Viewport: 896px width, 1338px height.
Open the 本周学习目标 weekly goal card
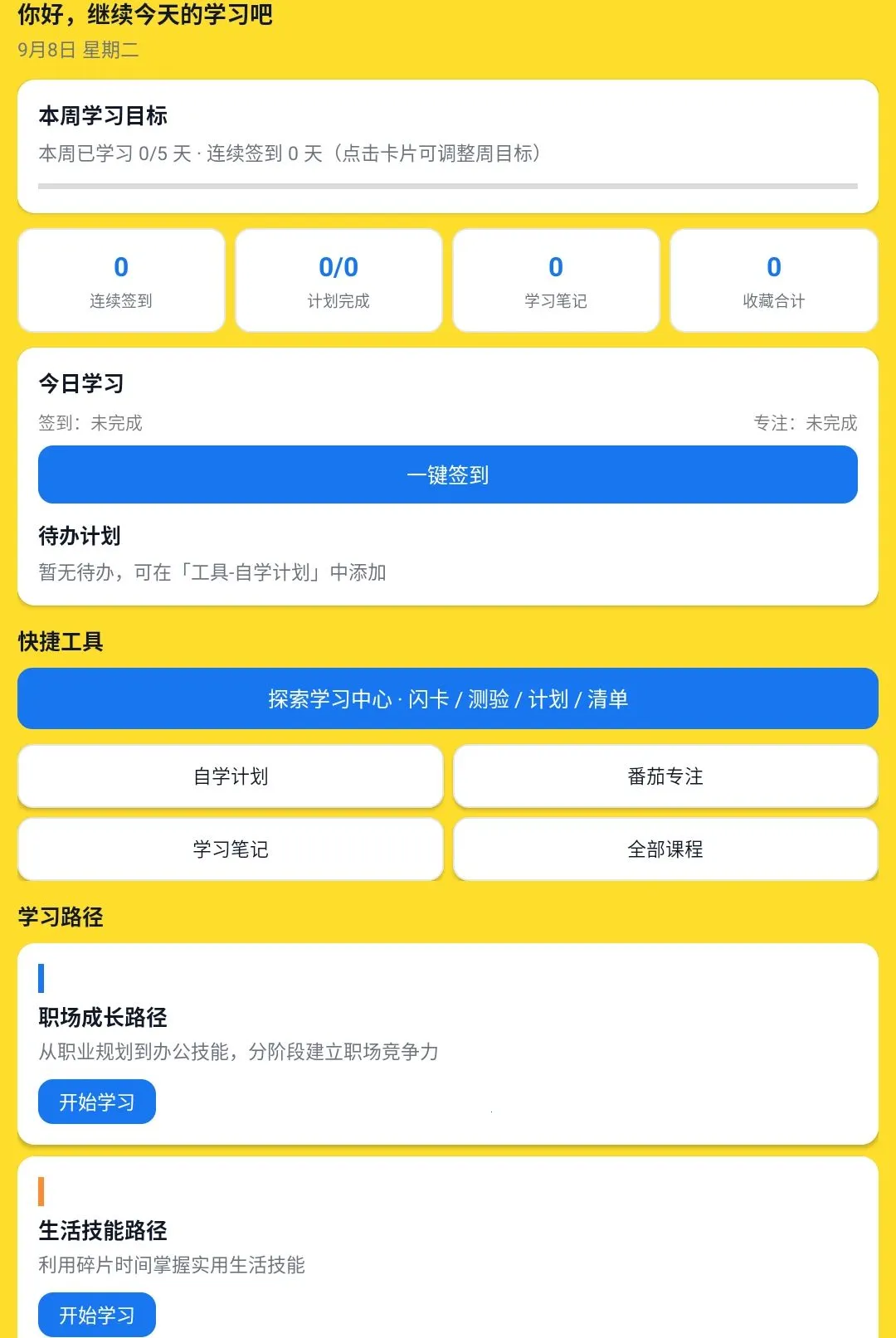click(x=448, y=147)
